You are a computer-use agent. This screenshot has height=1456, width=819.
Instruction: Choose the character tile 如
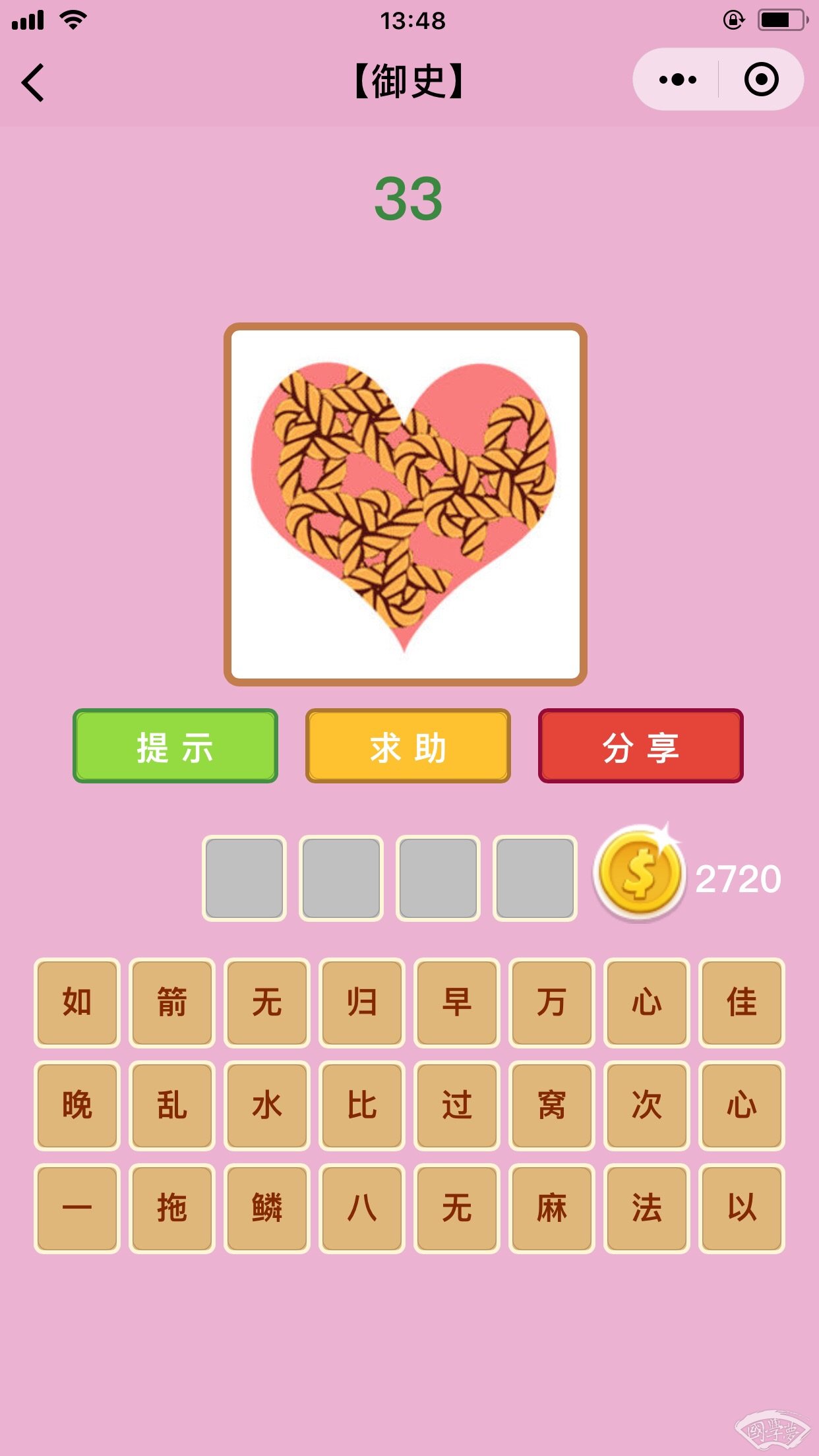[x=77, y=1003]
